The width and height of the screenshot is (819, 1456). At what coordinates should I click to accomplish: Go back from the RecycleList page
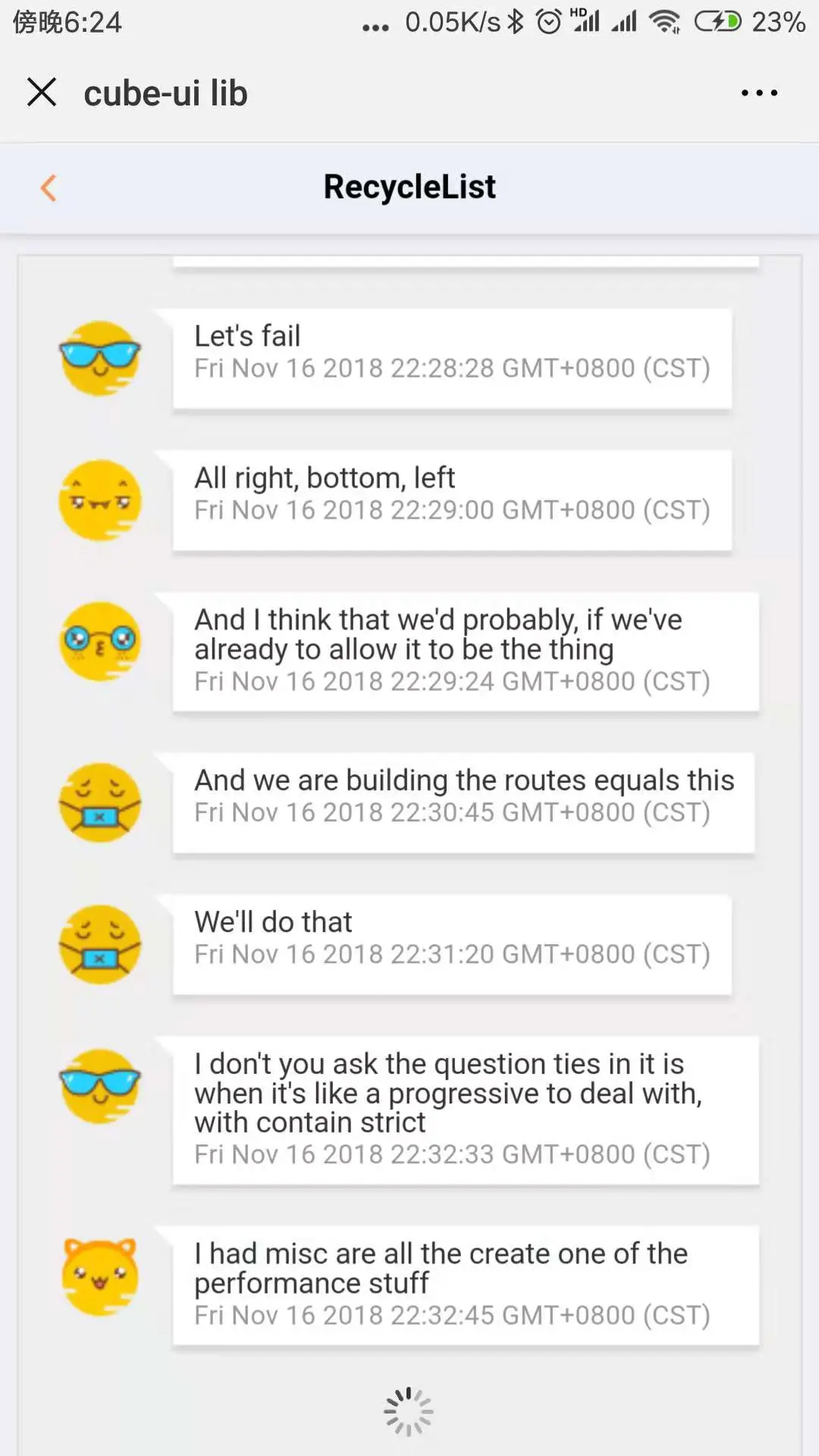[49, 188]
